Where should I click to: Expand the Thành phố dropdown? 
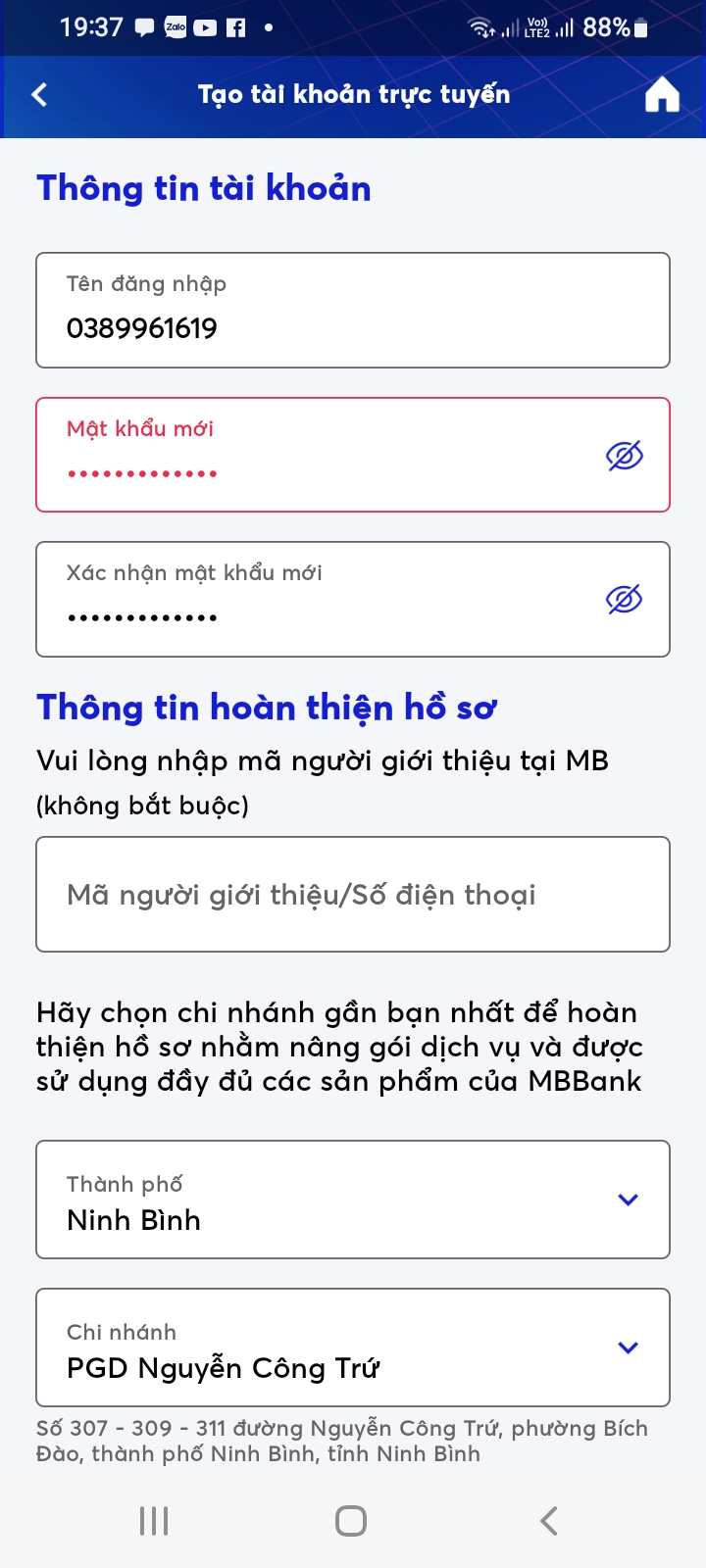[x=353, y=1200]
